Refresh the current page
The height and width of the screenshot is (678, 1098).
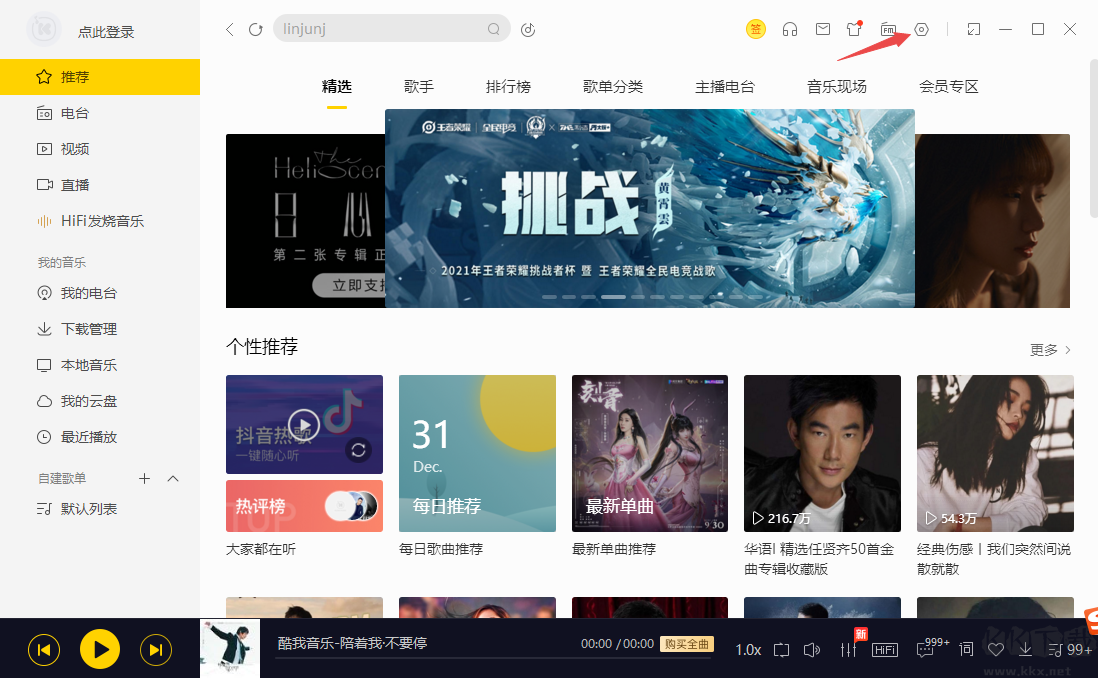(256, 30)
